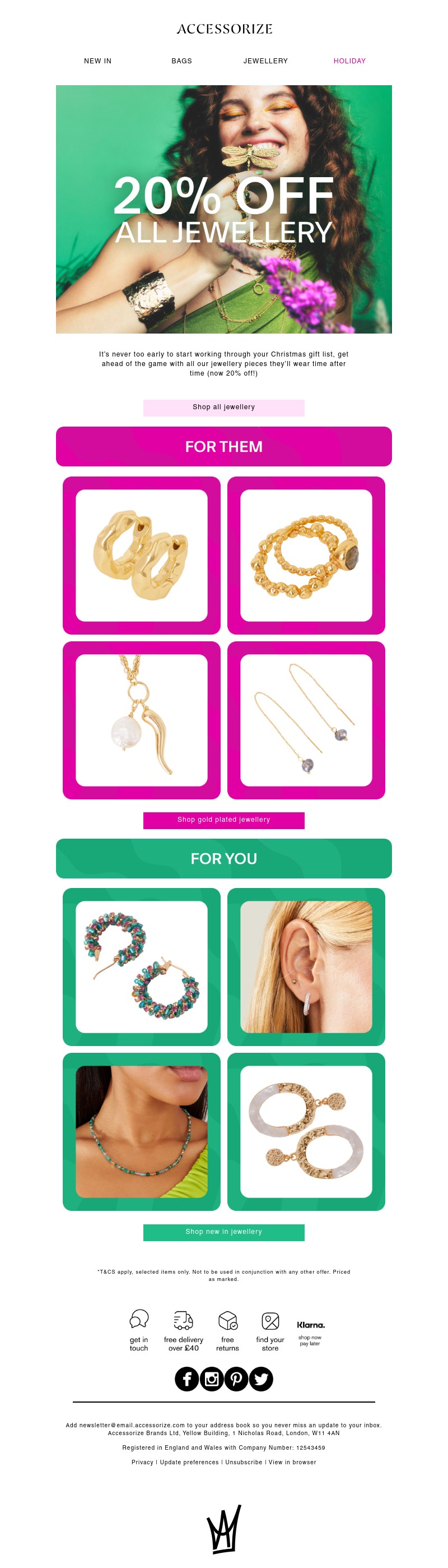Visit the Facebook page
Viewport: 448px width, 1568px height.
click(186, 1379)
